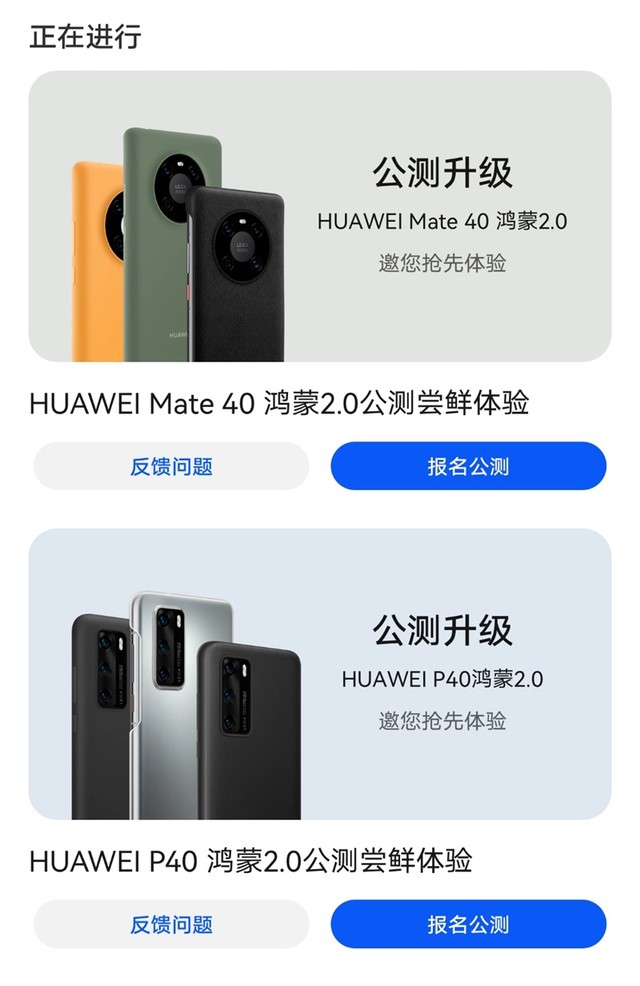Screen dimensions: 640x986
Task: Tap 报名公测 for HUAWEI P40
Action: (x=468, y=924)
